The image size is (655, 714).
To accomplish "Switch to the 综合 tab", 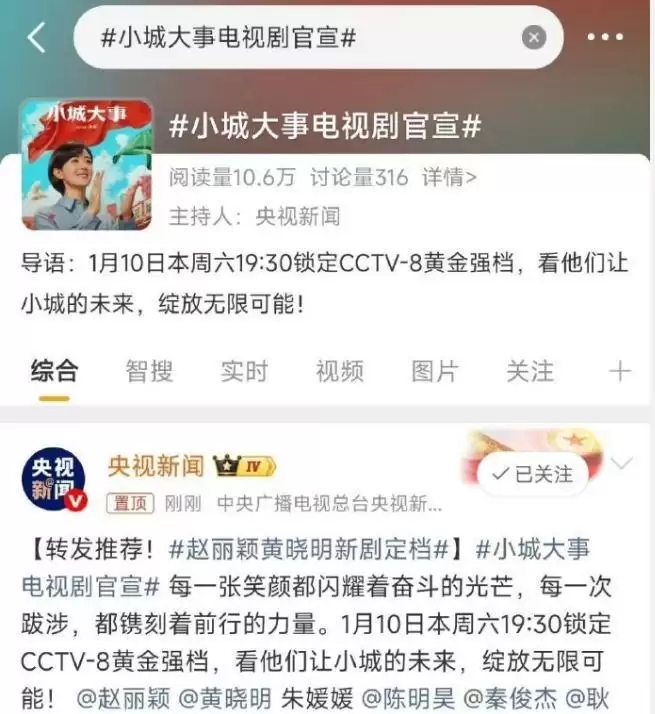I will pos(54,371).
